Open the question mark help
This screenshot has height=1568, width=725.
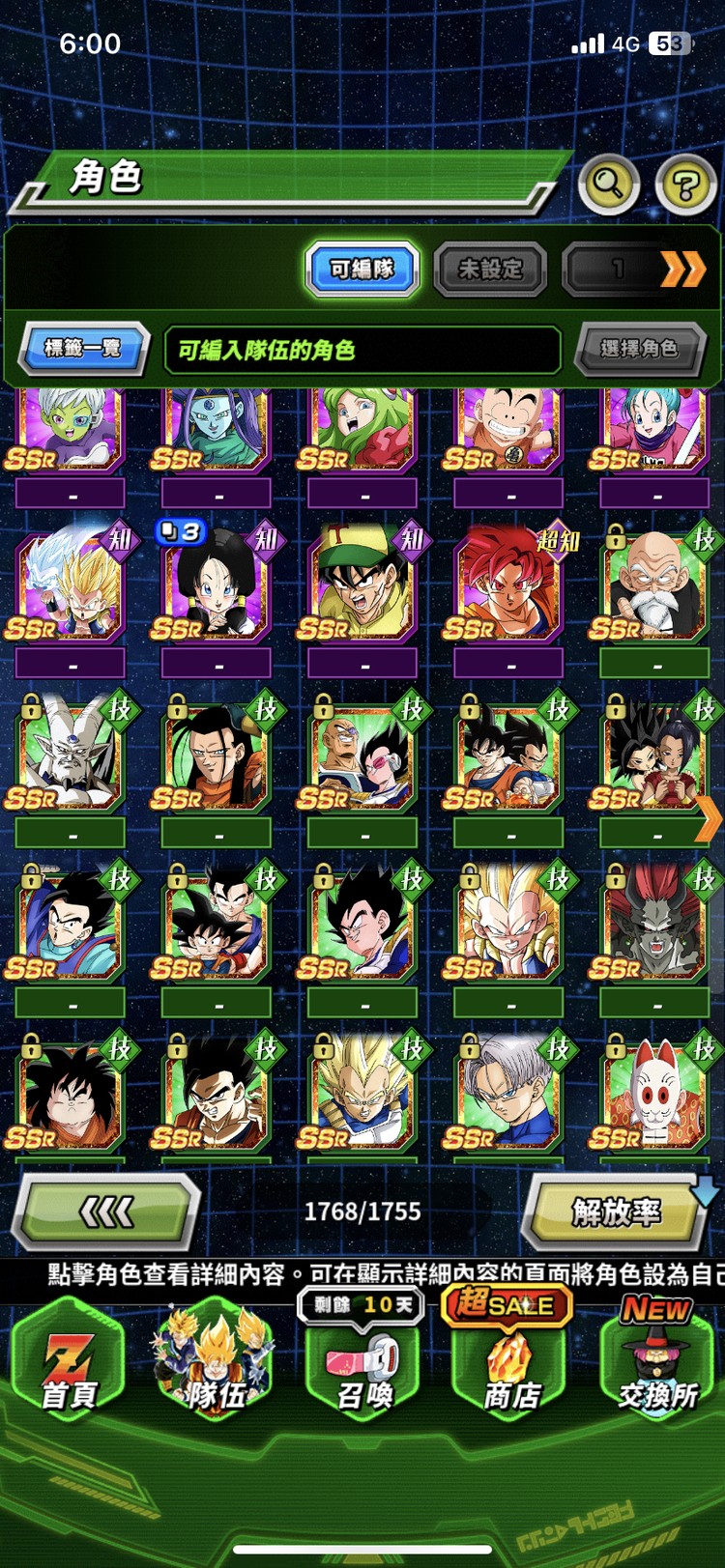[x=684, y=184]
